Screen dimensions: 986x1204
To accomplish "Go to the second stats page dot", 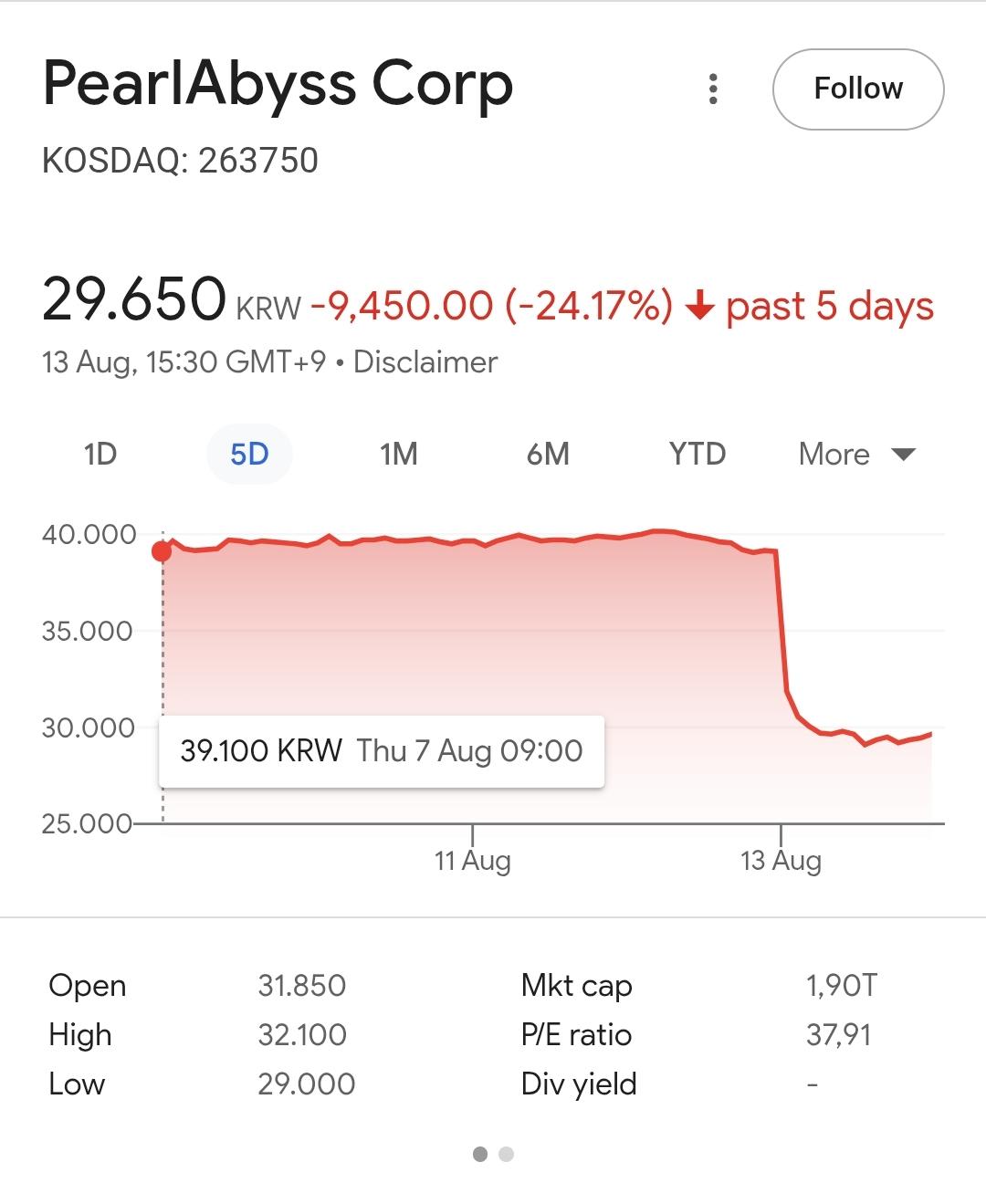I will [x=507, y=1155].
